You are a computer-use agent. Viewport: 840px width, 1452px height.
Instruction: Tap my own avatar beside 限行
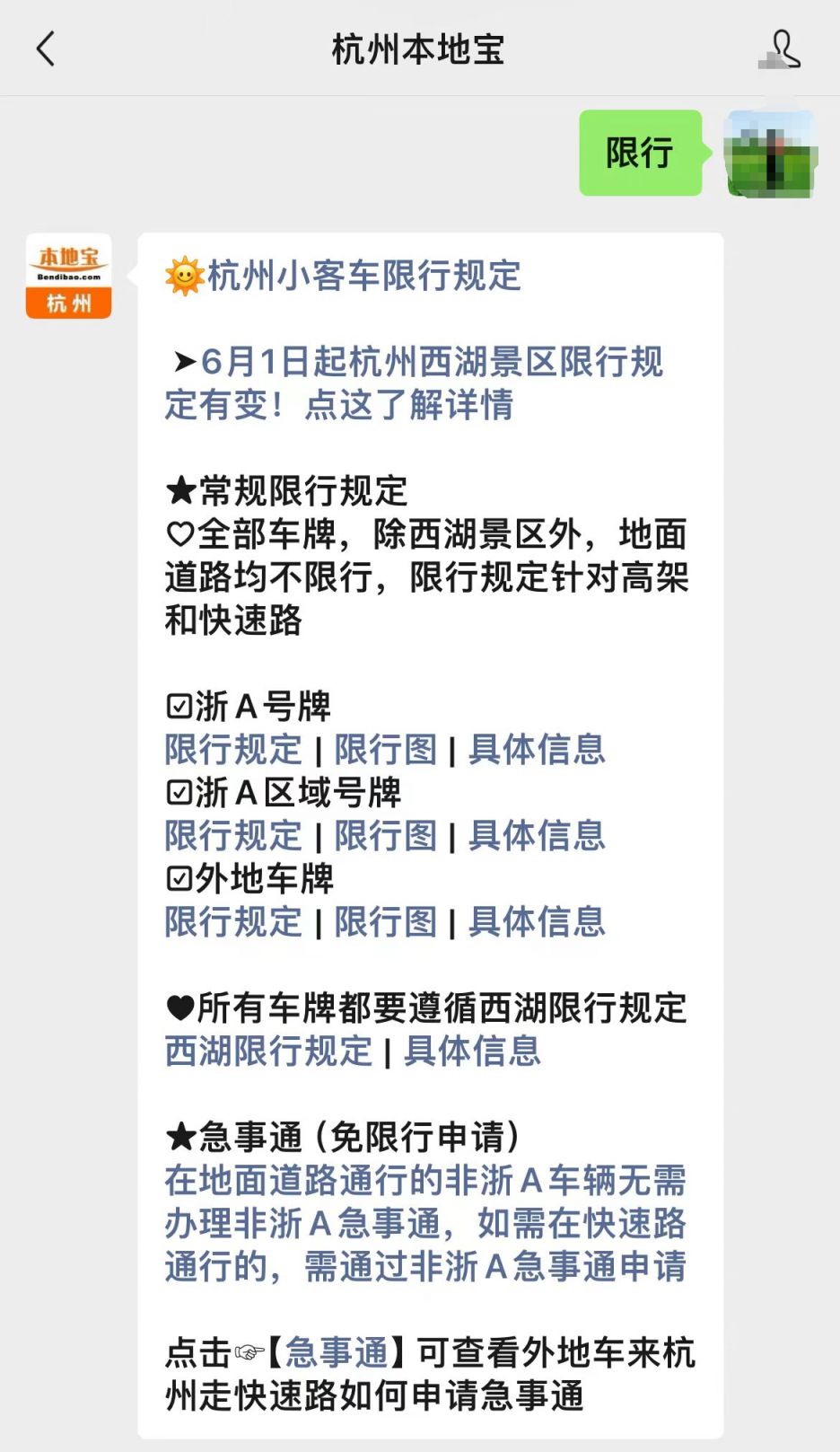click(770, 154)
